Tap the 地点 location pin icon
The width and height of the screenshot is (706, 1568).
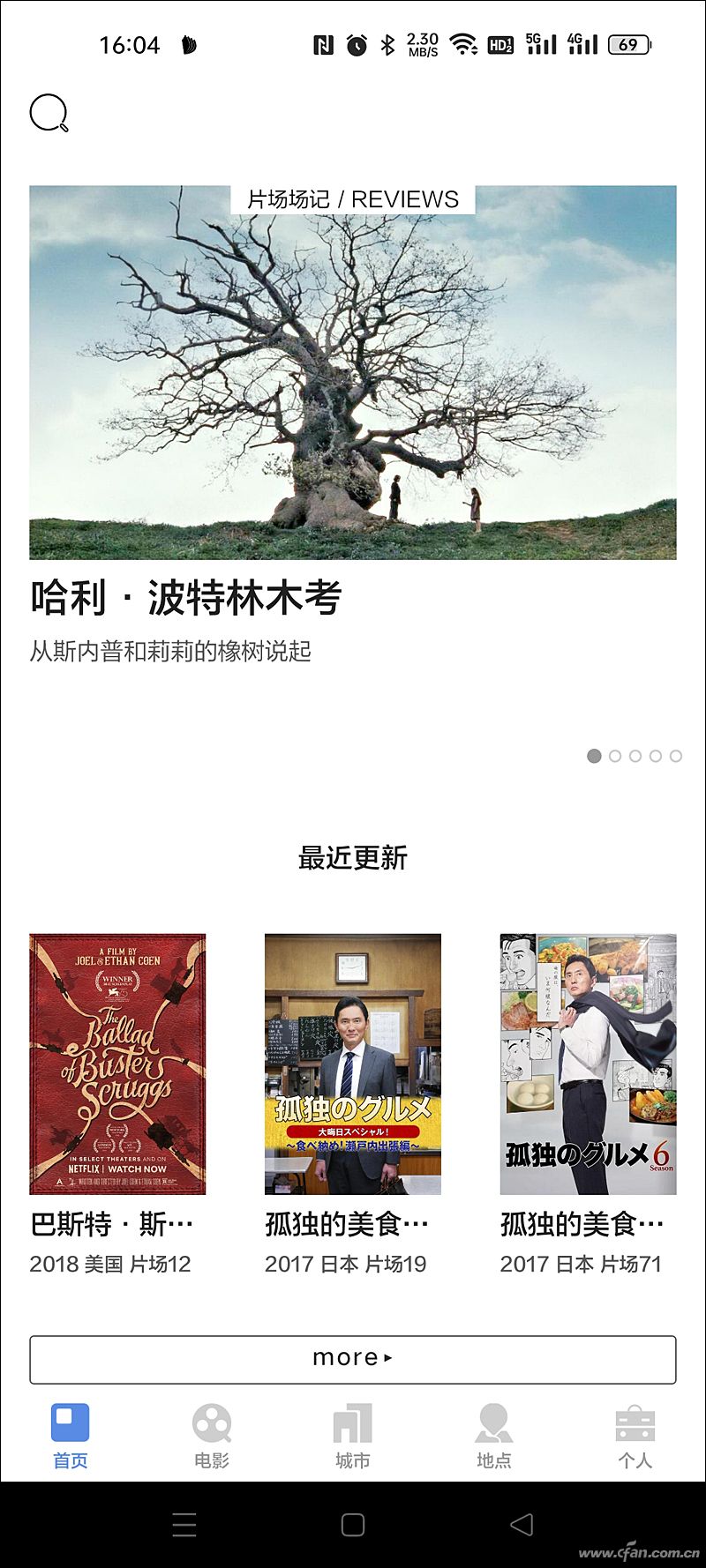[494, 1422]
